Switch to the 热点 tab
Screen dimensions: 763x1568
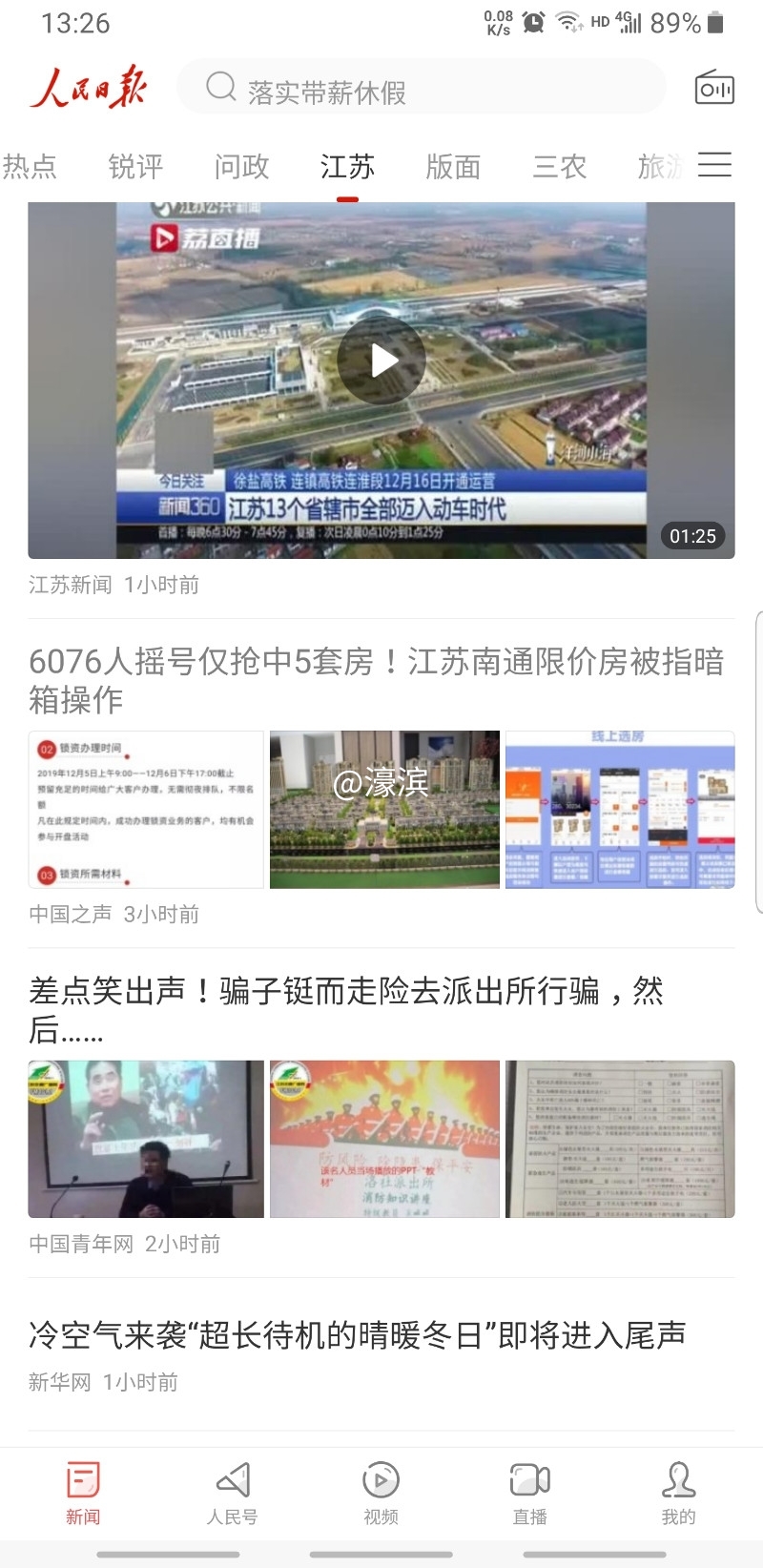(30, 167)
